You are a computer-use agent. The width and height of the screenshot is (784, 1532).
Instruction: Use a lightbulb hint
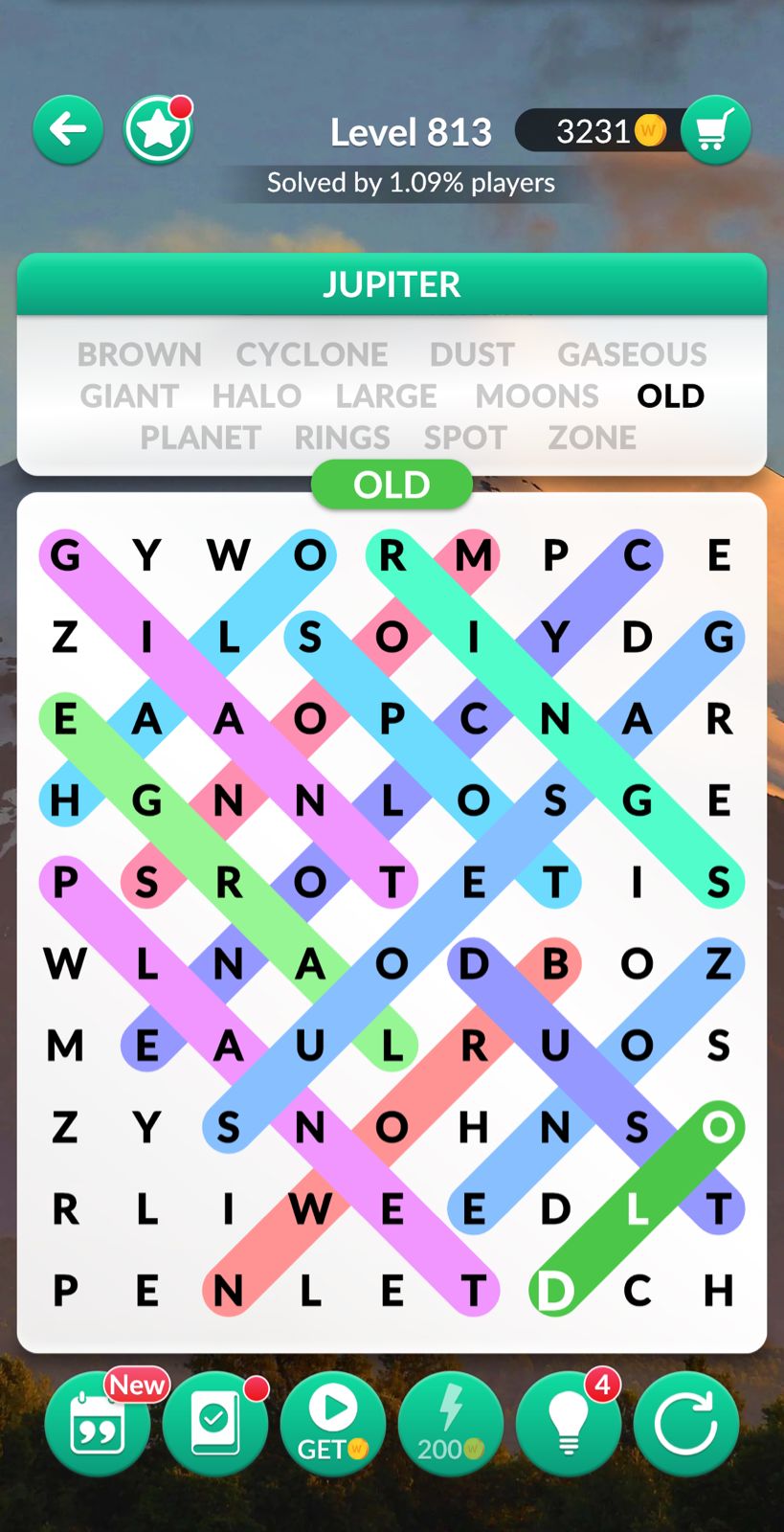tap(569, 1424)
